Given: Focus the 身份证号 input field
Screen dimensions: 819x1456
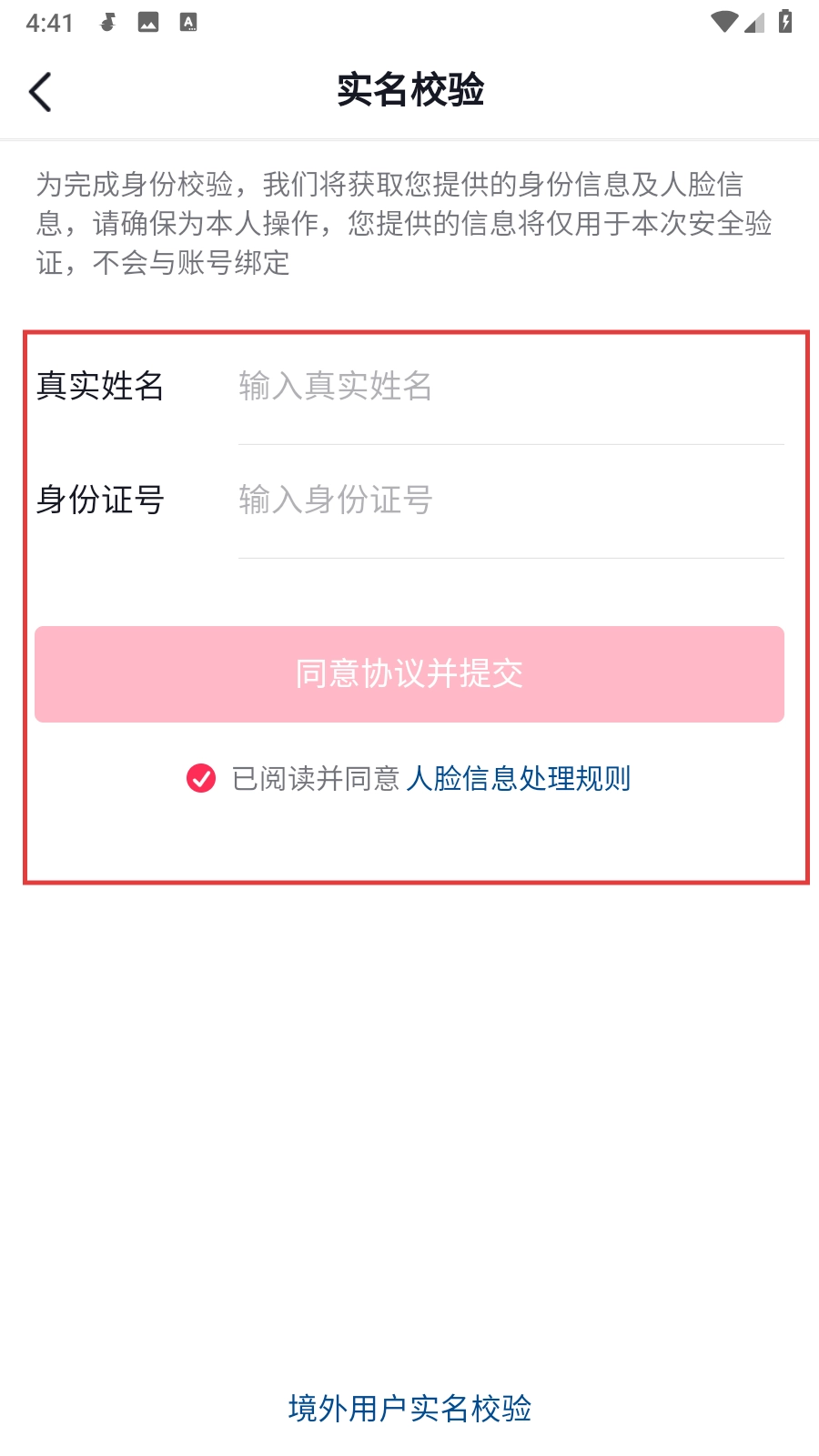Looking at the screenshot, I should point(510,500).
